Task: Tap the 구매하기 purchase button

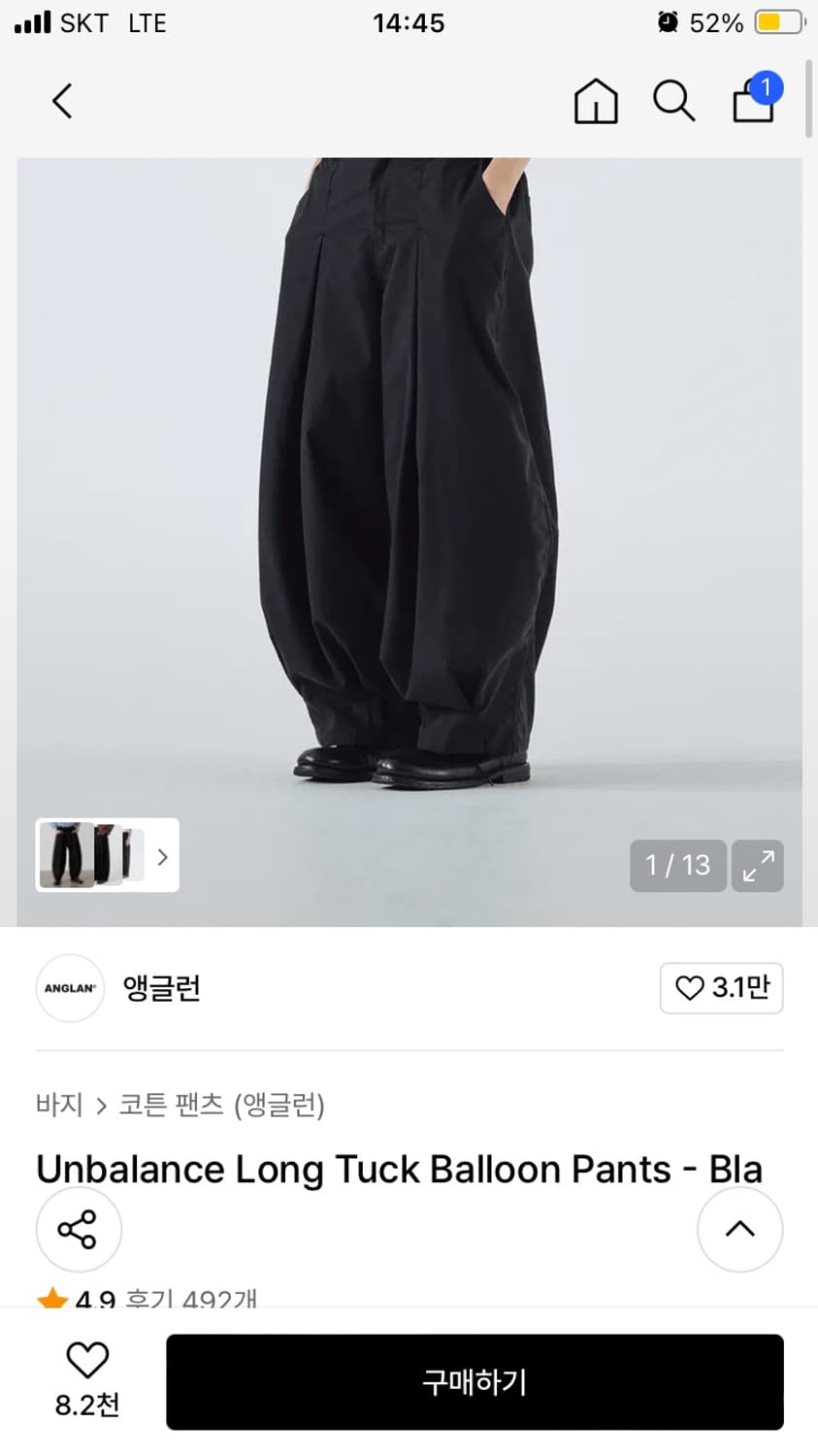Action: point(474,1382)
